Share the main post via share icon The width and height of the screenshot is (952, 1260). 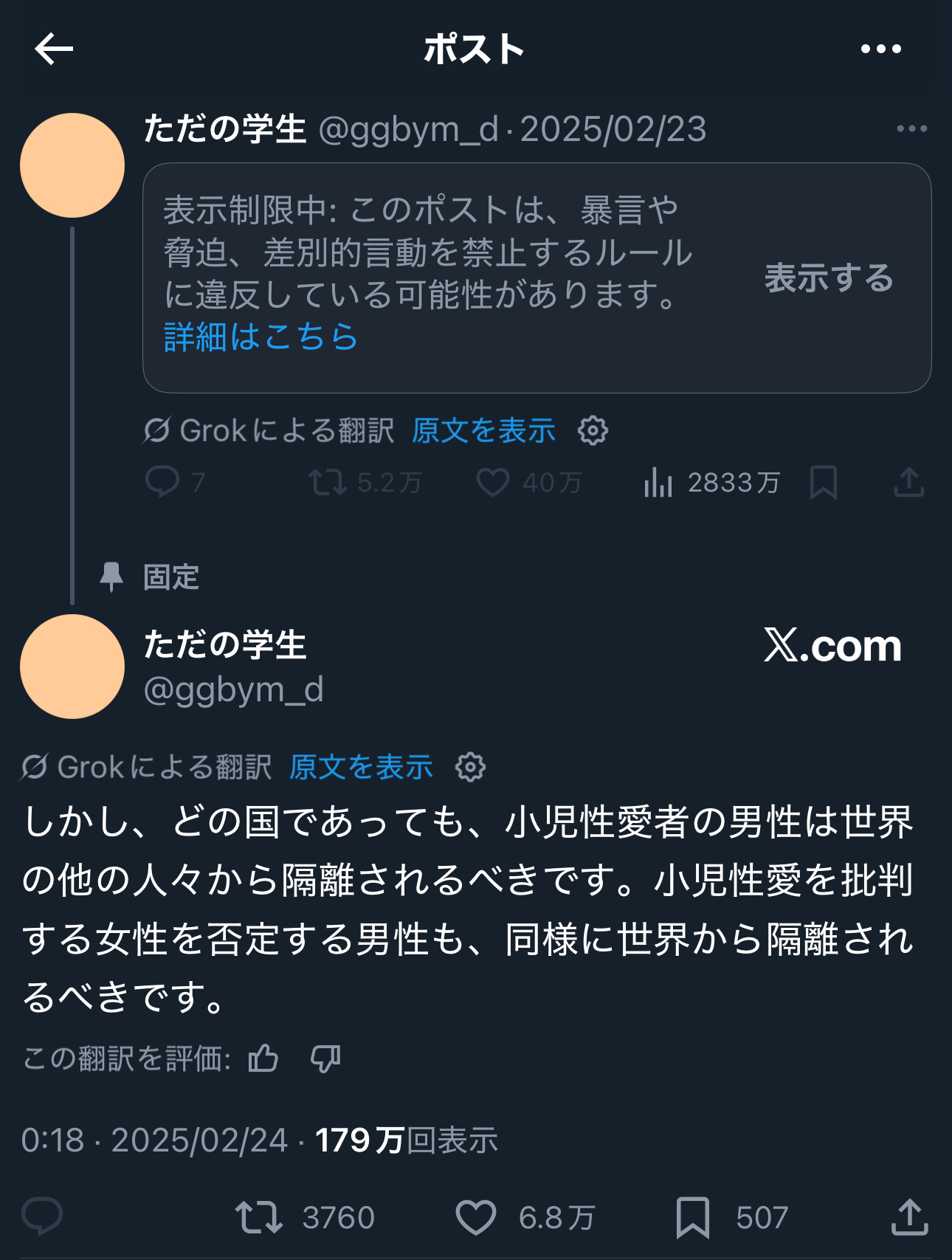(909, 1216)
